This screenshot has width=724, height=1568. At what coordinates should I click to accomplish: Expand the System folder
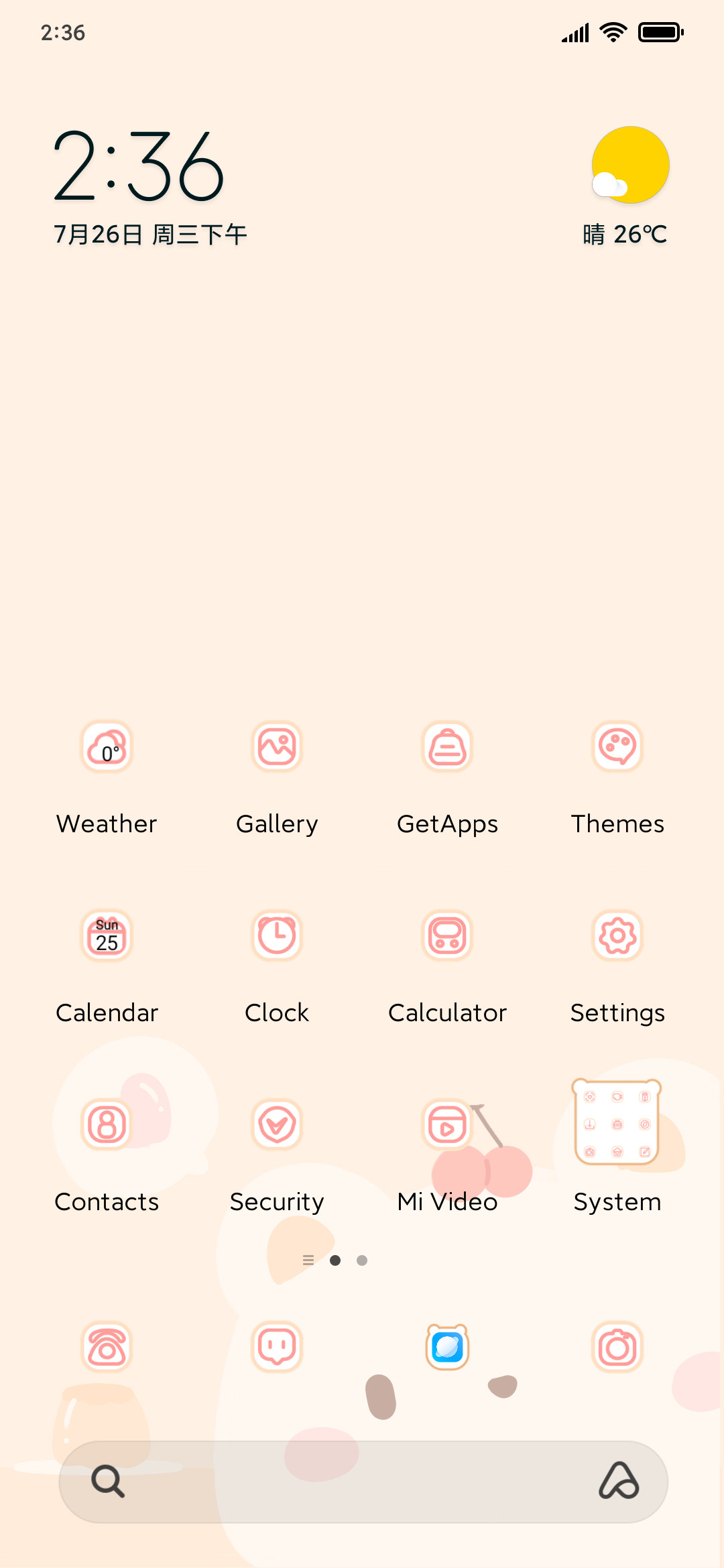coord(617,1123)
